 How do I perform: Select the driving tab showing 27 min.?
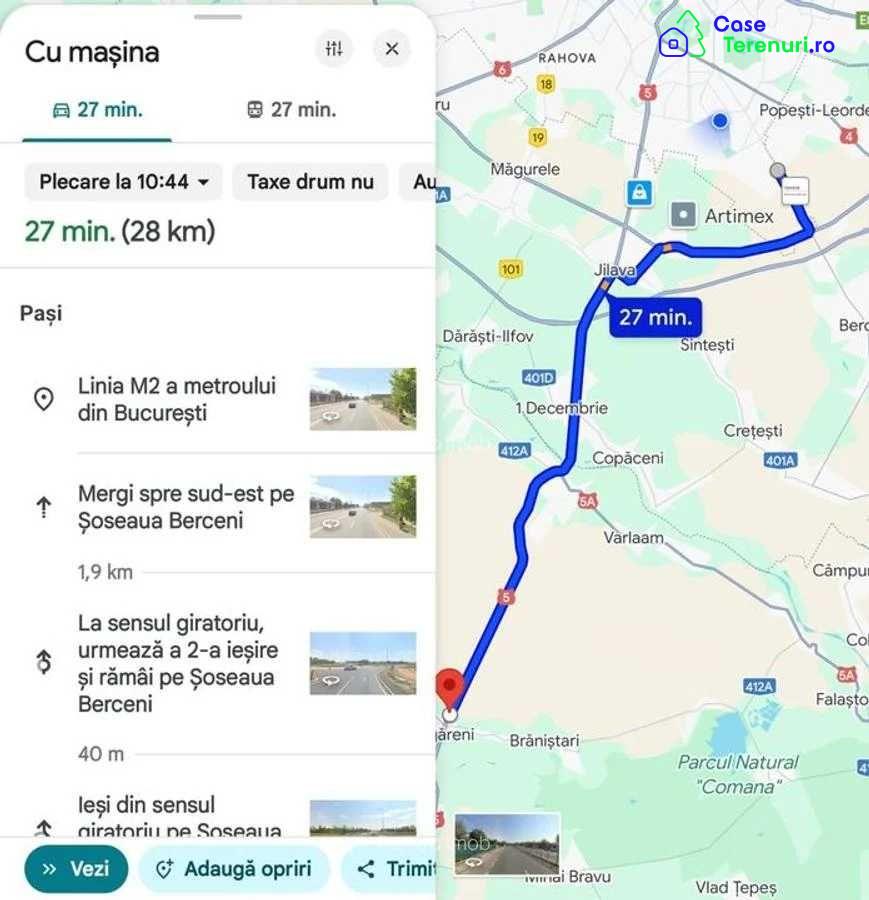point(97,110)
